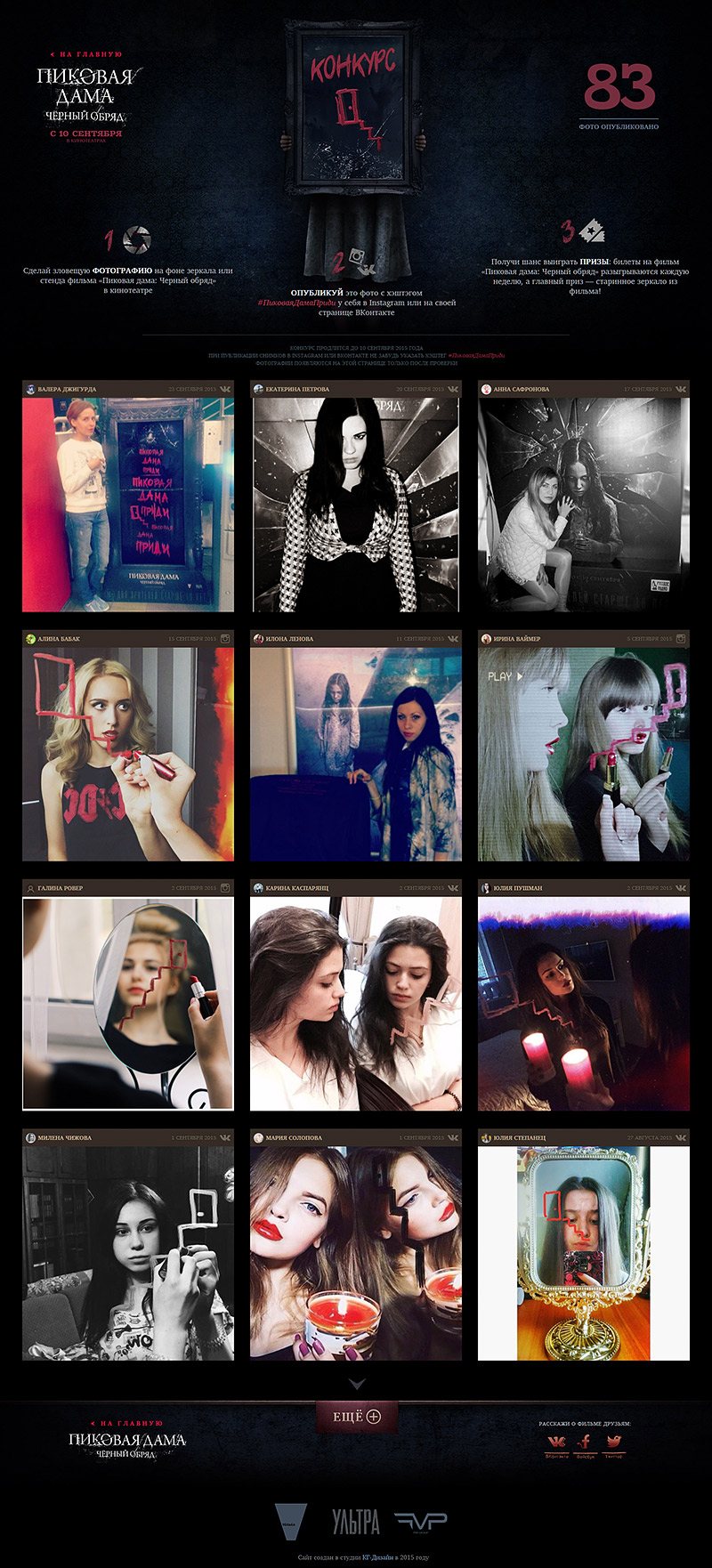Share the film on ВКонтакте
The height and width of the screenshot is (1568, 712).
(x=556, y=1443)
